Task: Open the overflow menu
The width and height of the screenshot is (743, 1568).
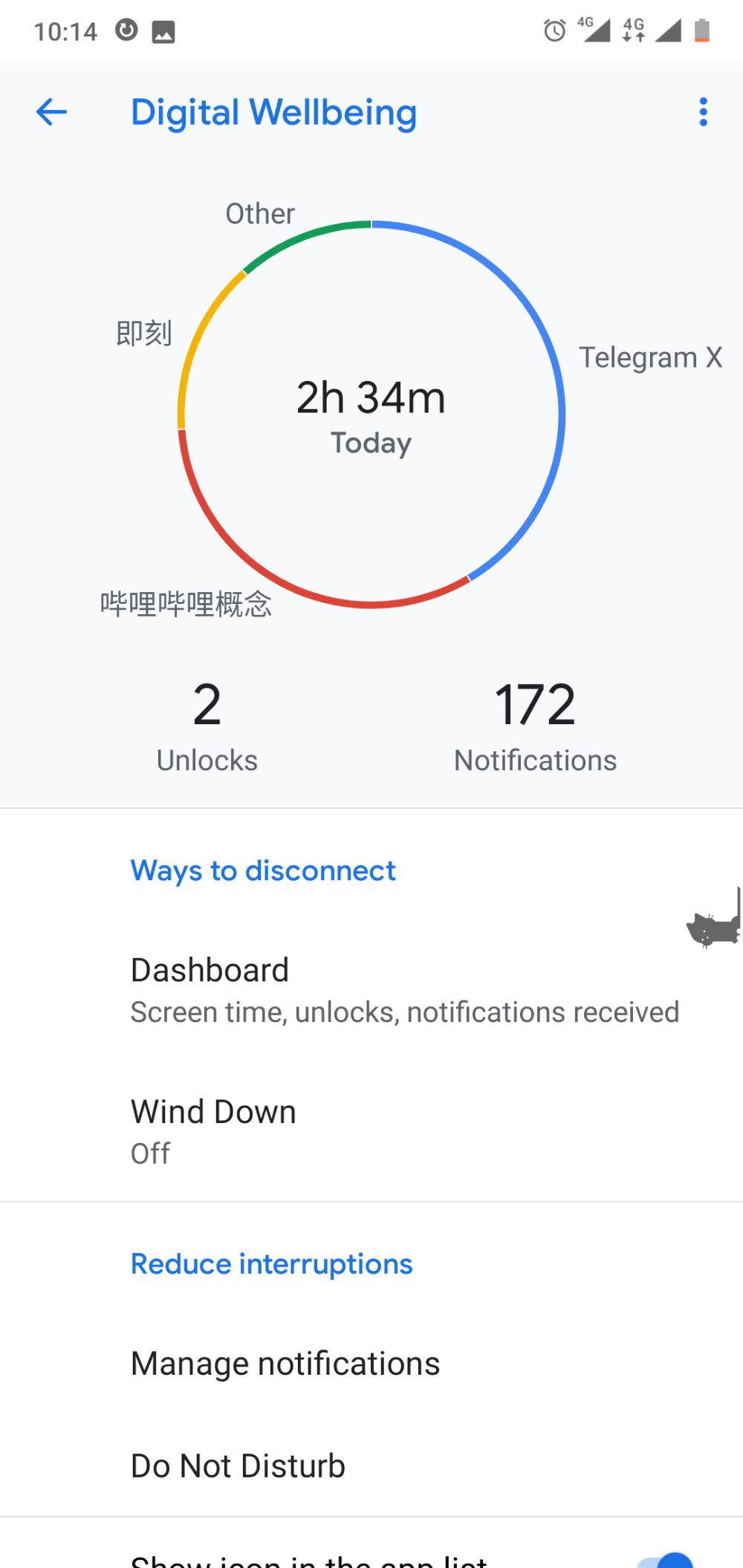Action: click(703, 113)
